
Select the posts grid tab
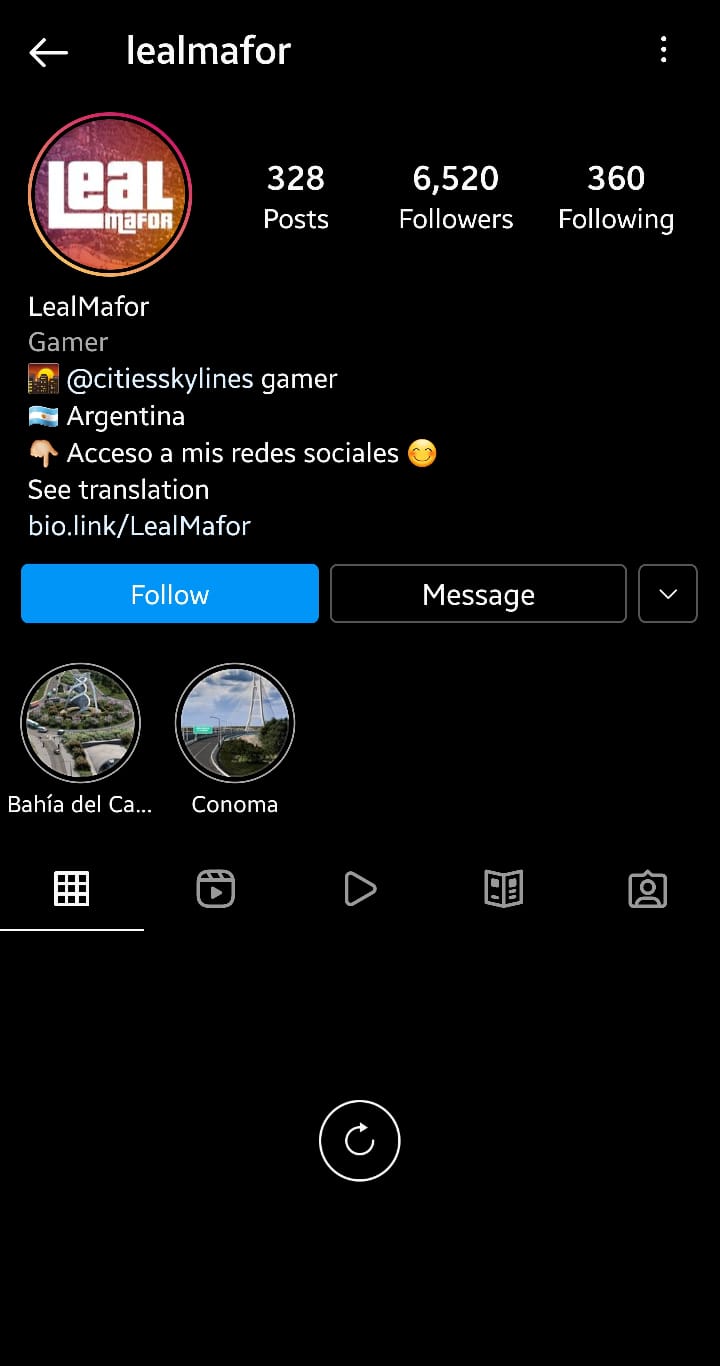pyautogui.click(x=72, y=888)
